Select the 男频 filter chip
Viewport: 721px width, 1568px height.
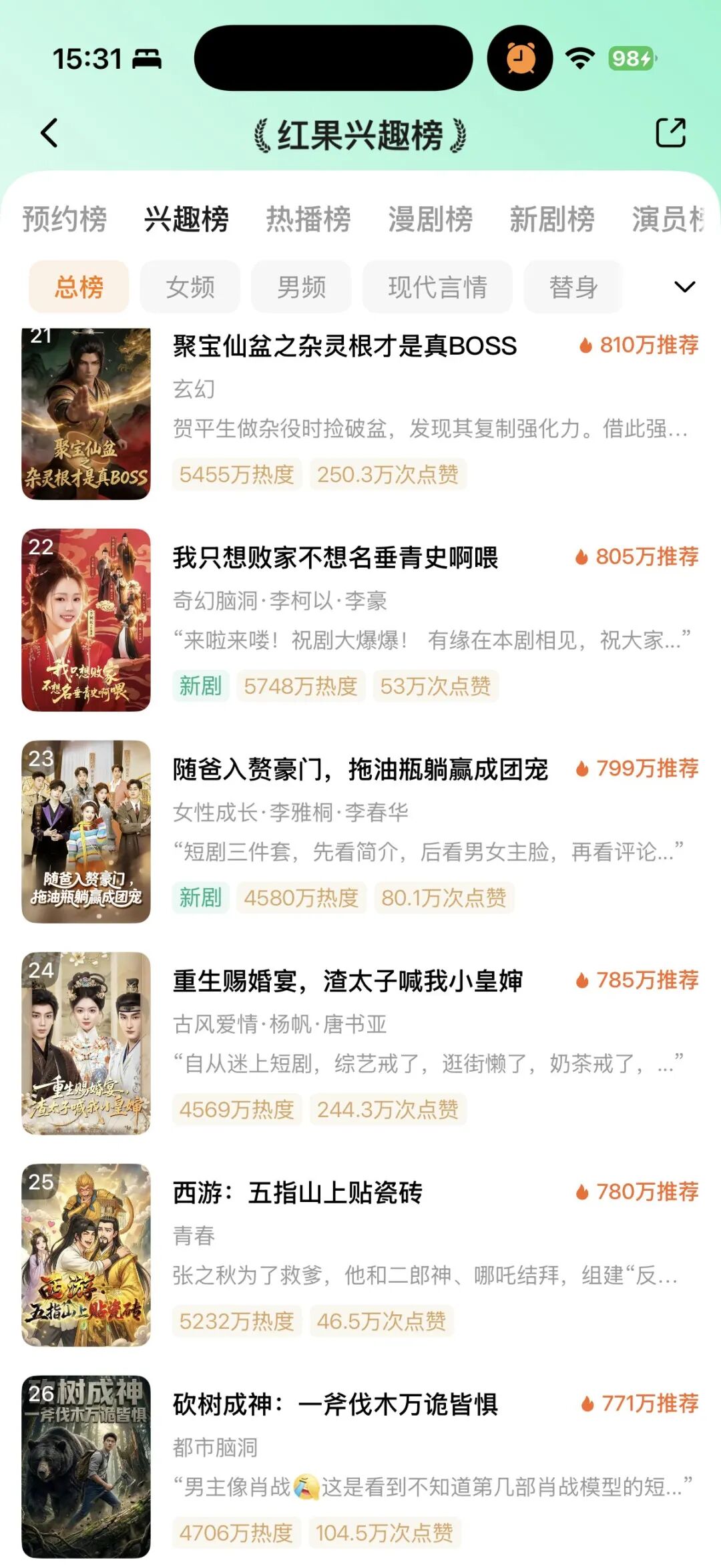coord(302,287)
